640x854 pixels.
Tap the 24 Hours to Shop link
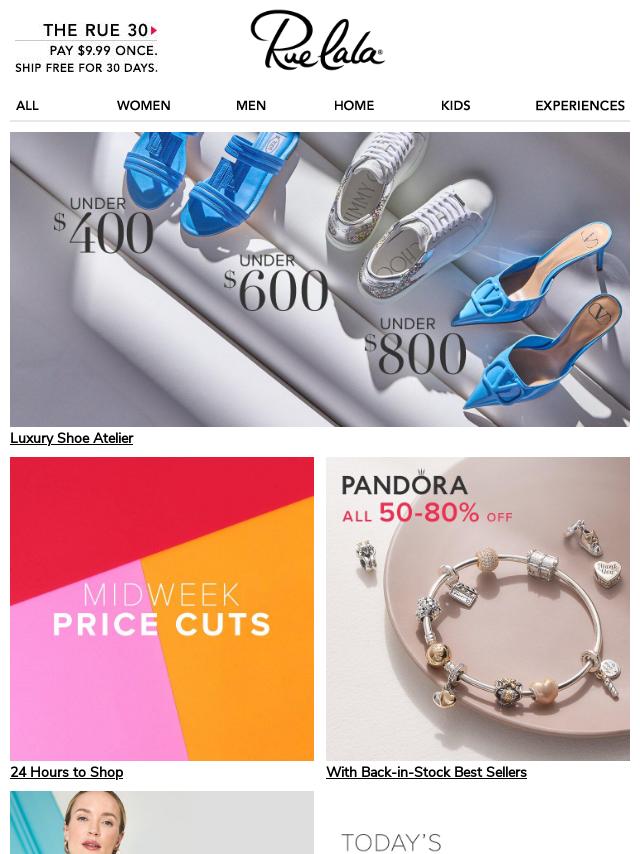pos(67,772)
